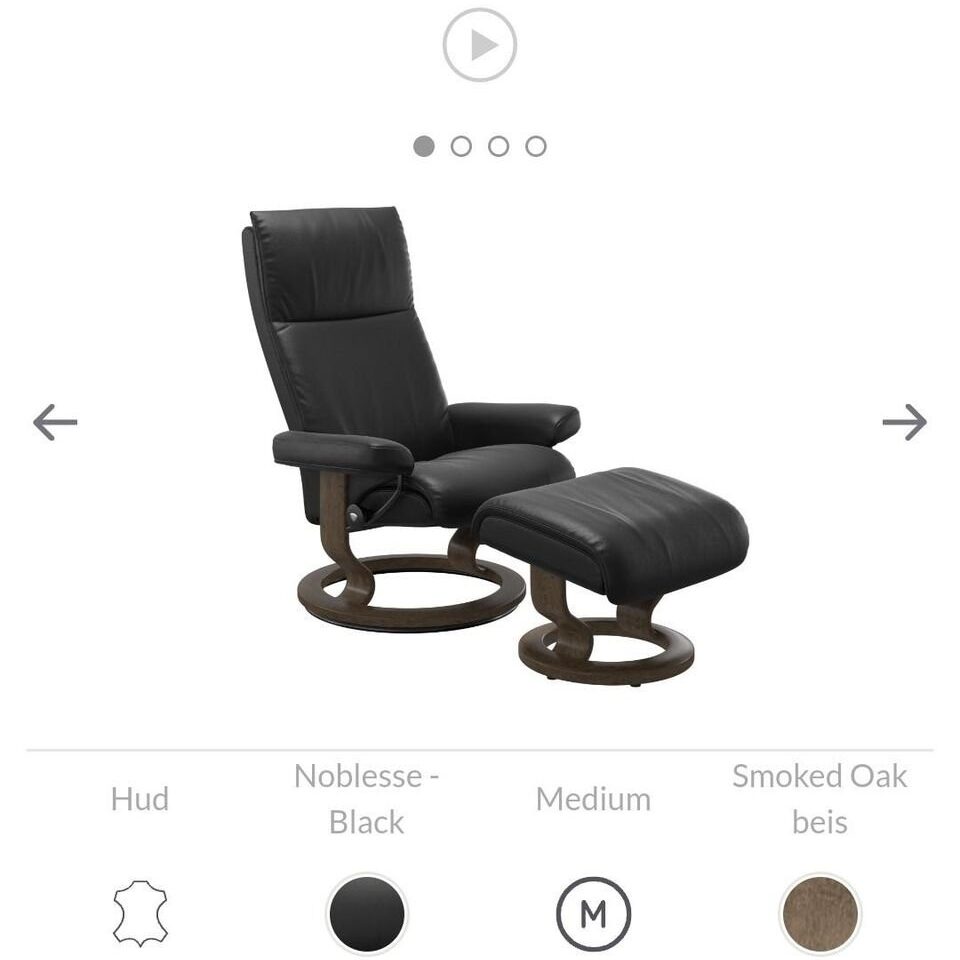Choose the Noblesse Black colour swatch
Image resolution: width=960 pixels, height=960 pixels.
pos(367,912)
